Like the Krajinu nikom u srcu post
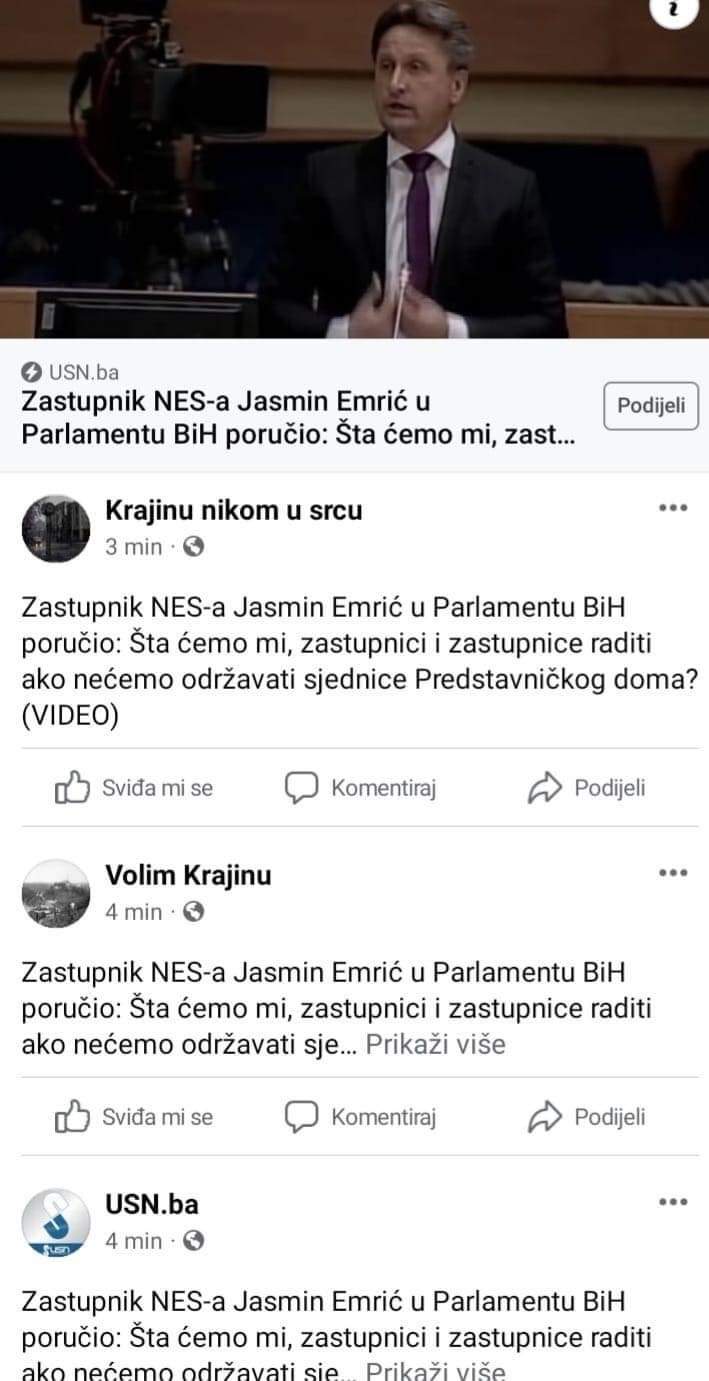Screen dimensions: 709x1381 tap(134, 788)
